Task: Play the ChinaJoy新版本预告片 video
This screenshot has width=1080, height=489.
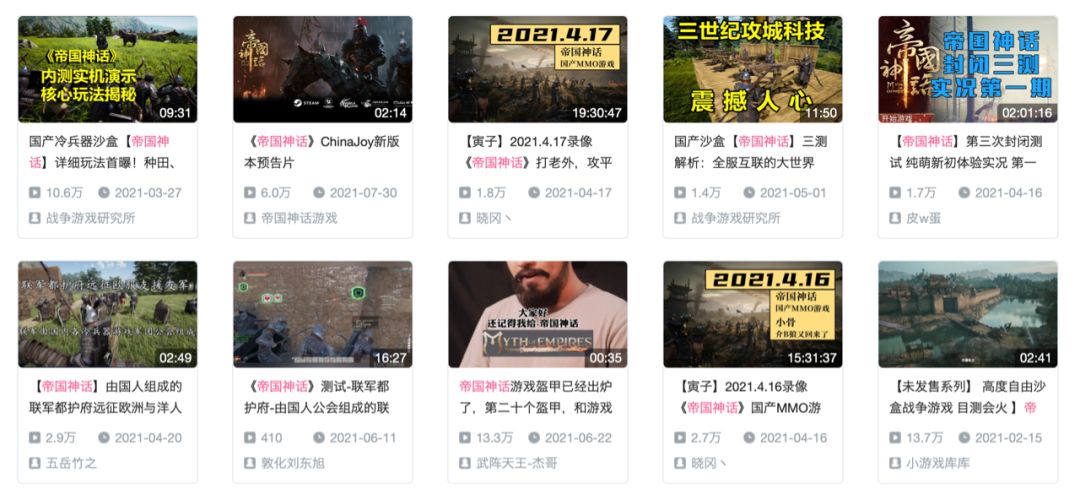Action: click(x=322, y=69)
